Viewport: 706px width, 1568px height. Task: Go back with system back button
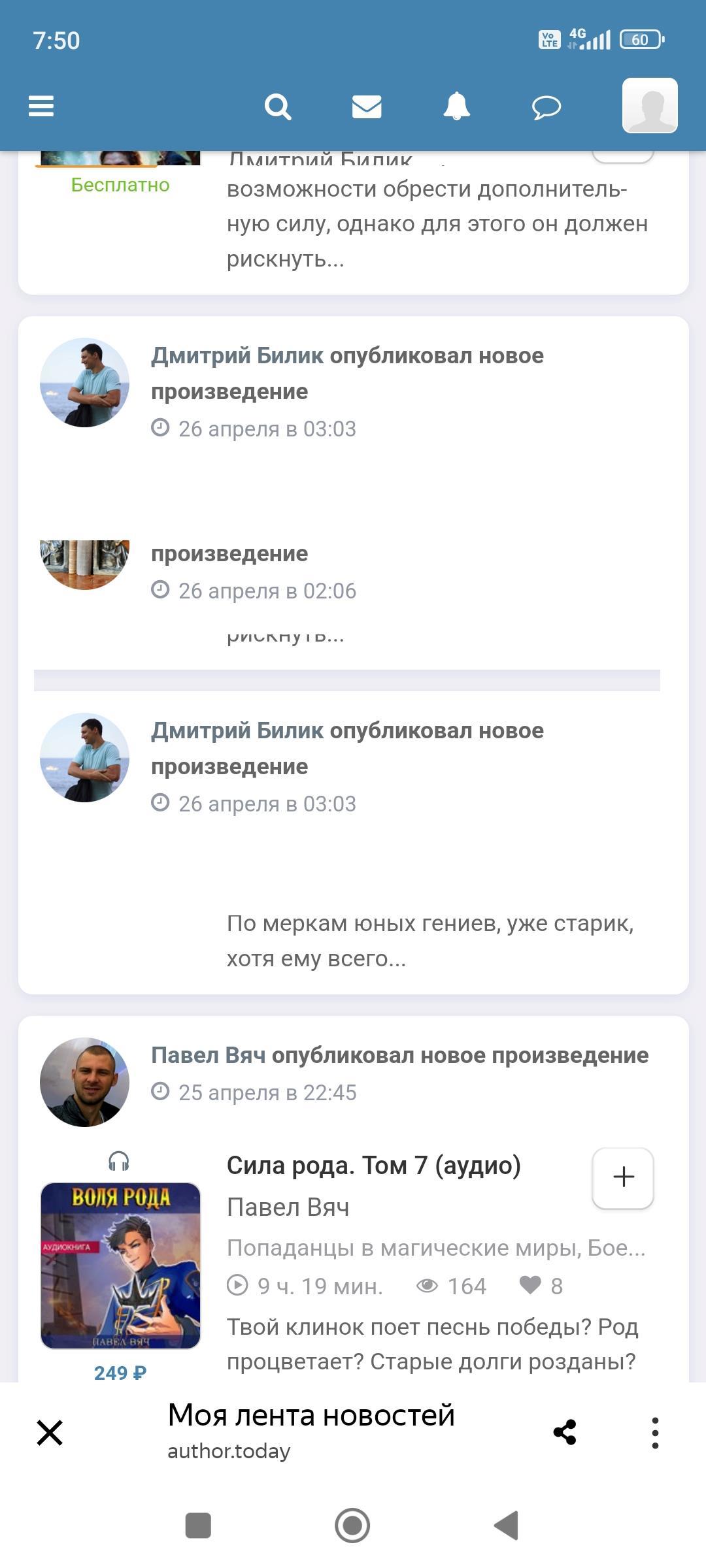tap(507, 1526)
